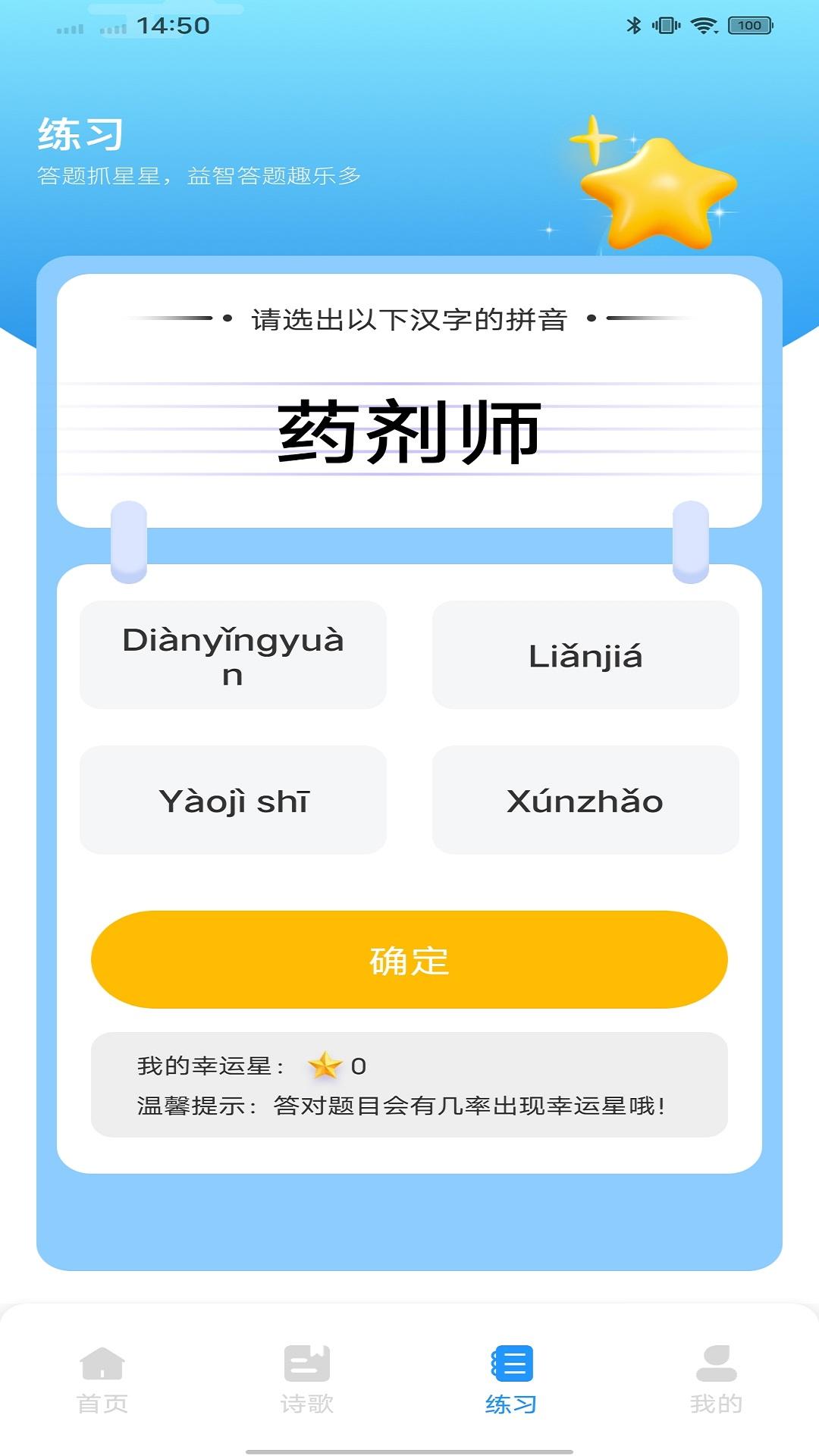Tap the lucky star count showing 0

360,1065
